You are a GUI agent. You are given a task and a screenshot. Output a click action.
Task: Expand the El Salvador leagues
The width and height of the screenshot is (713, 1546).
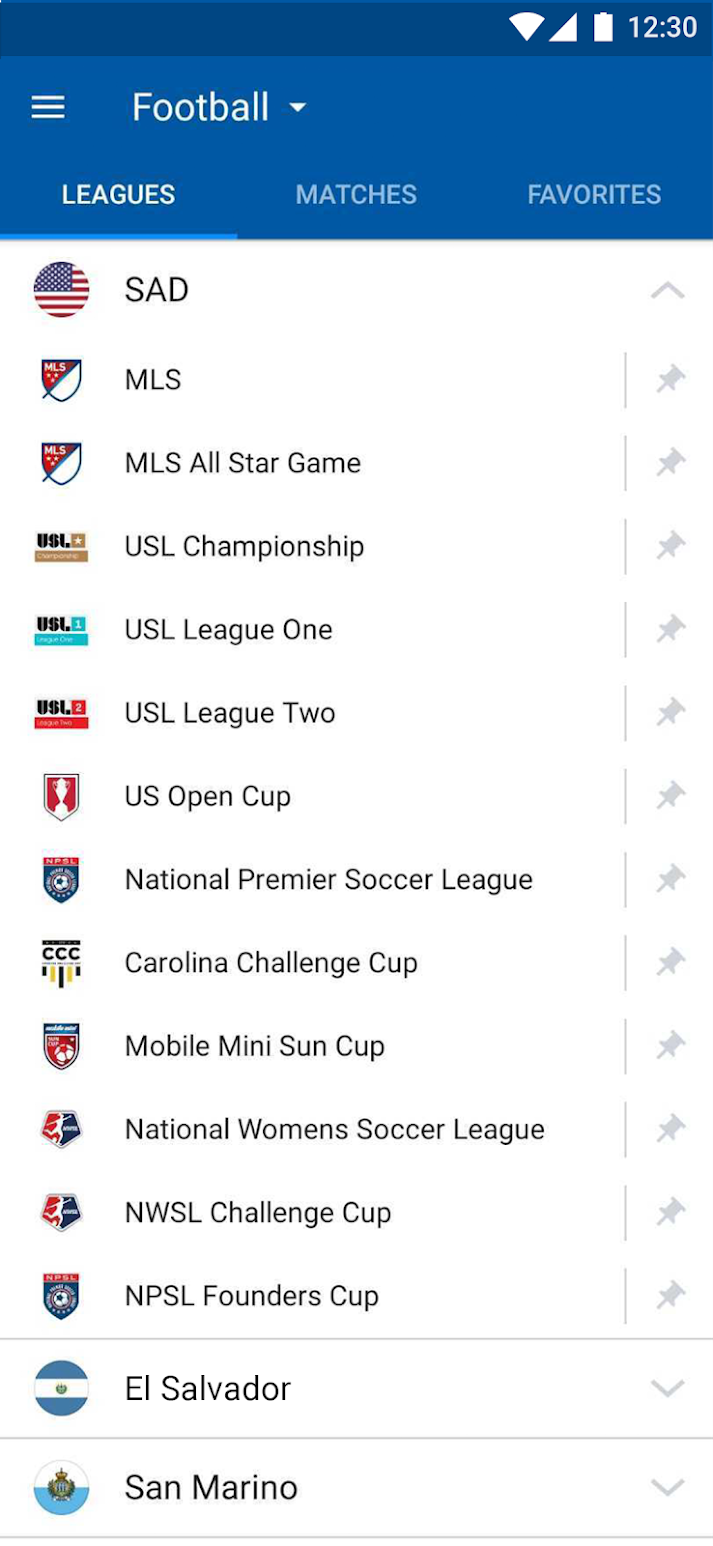tap(356, 1389)
